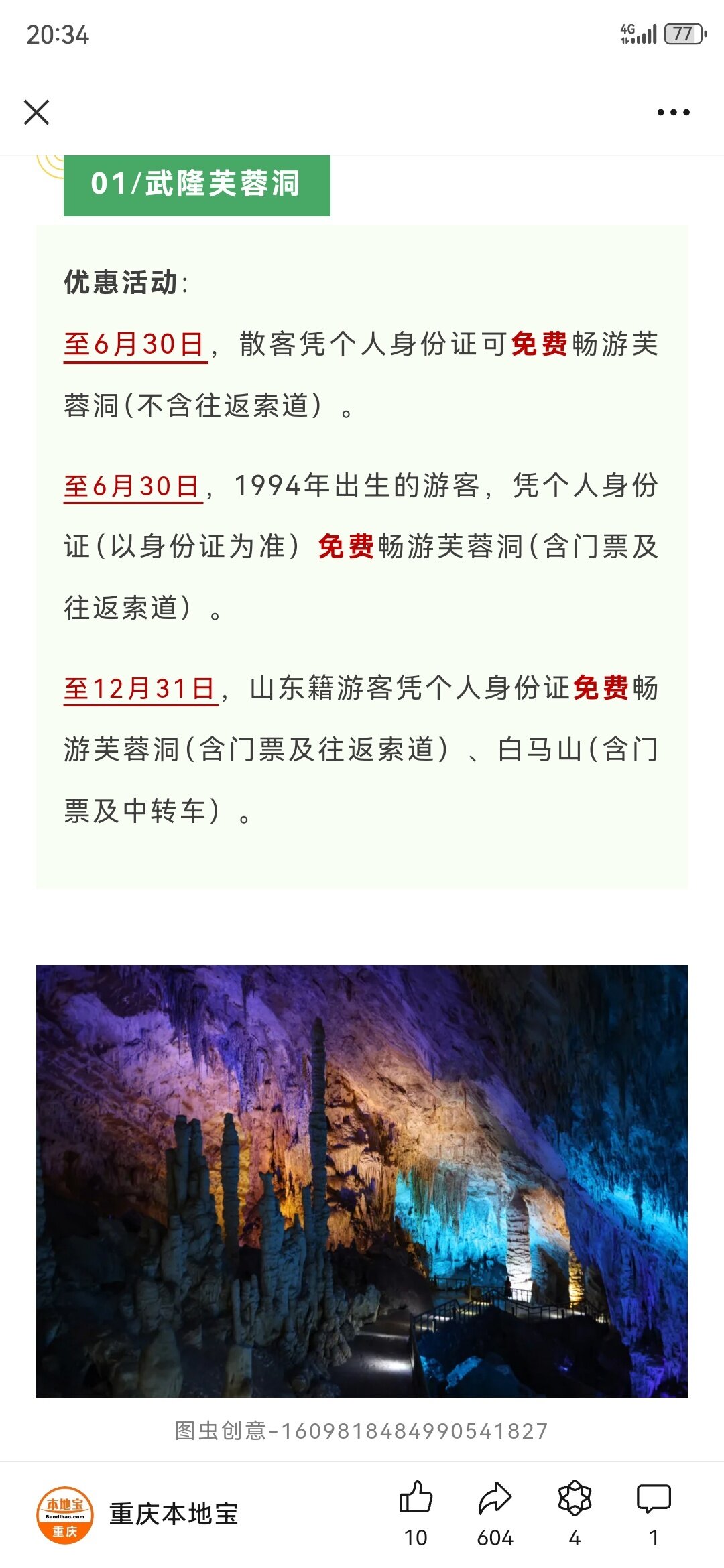Like this article with thumbs up

pos(416,1498)
